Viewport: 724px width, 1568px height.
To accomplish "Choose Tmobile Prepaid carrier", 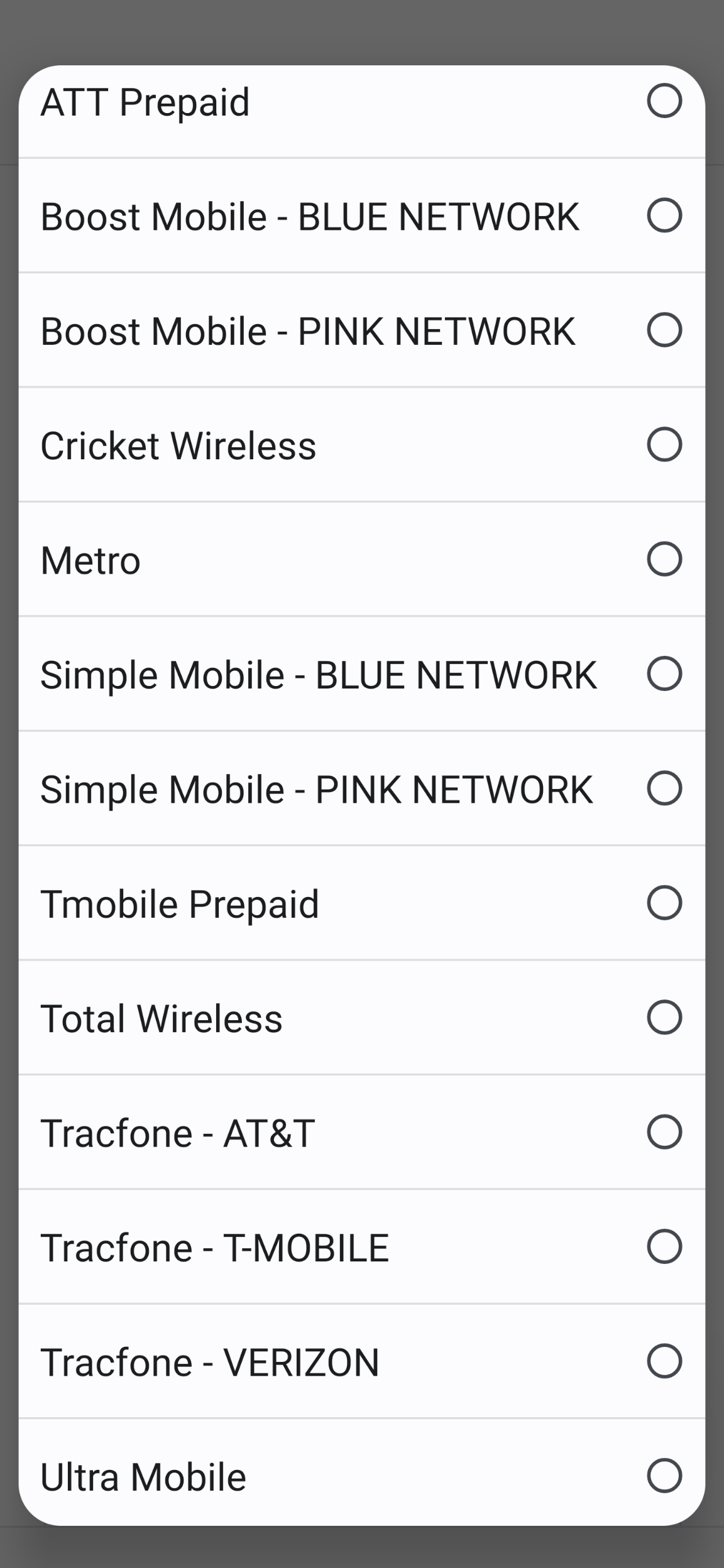I will 362,903.
